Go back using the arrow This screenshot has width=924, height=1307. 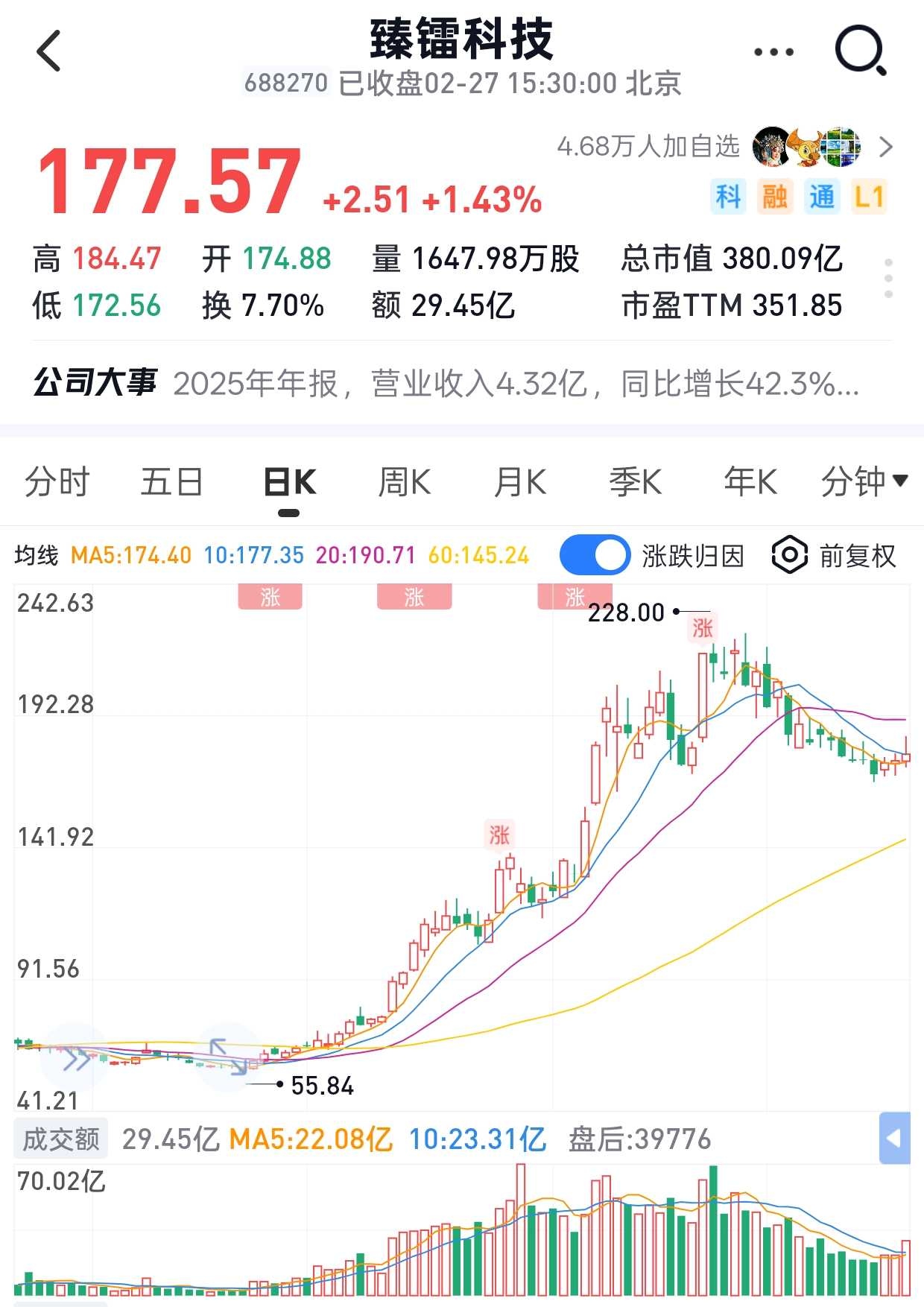(49, 51)
